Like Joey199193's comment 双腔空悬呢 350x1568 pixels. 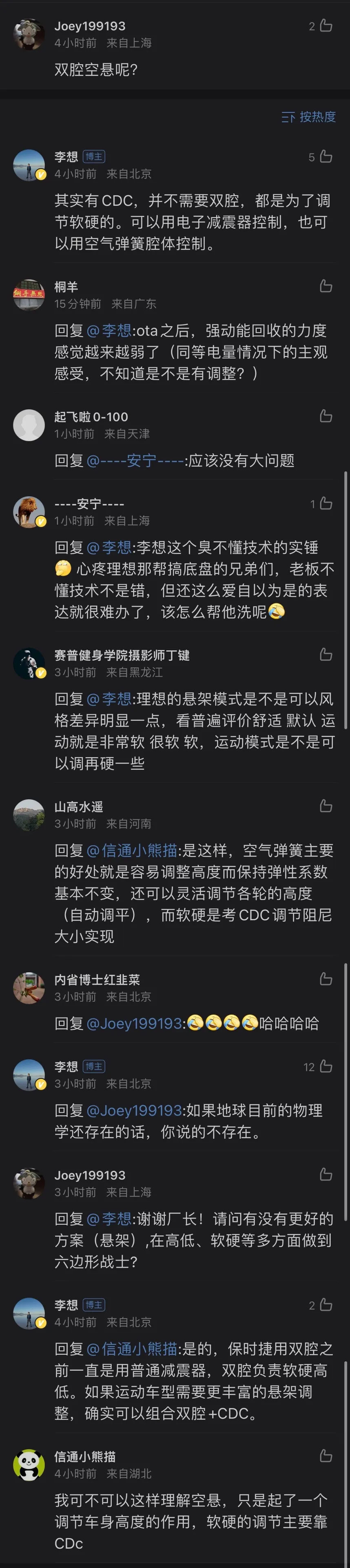pyautogui.click(x=326, y=26)
